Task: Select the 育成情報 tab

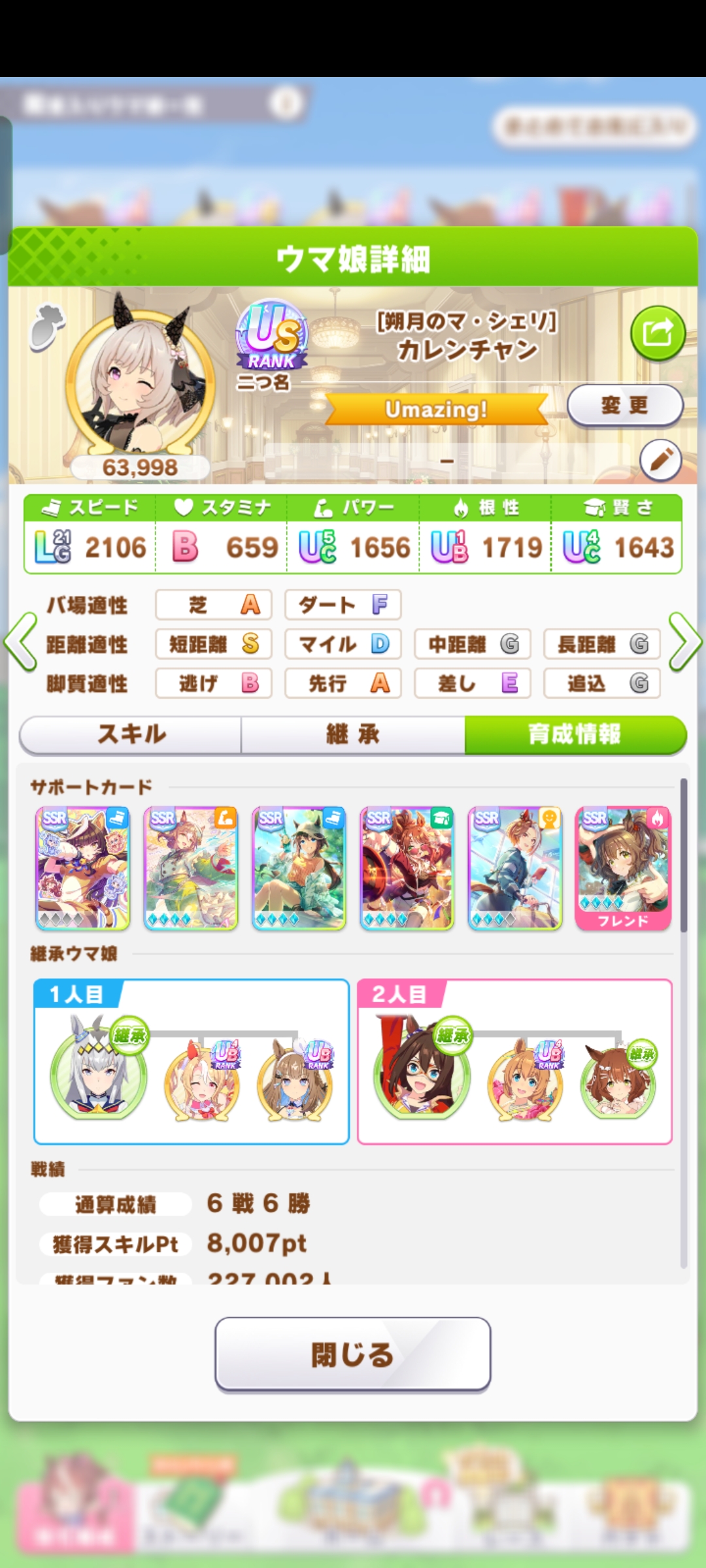Action: [x=575, y=734]
